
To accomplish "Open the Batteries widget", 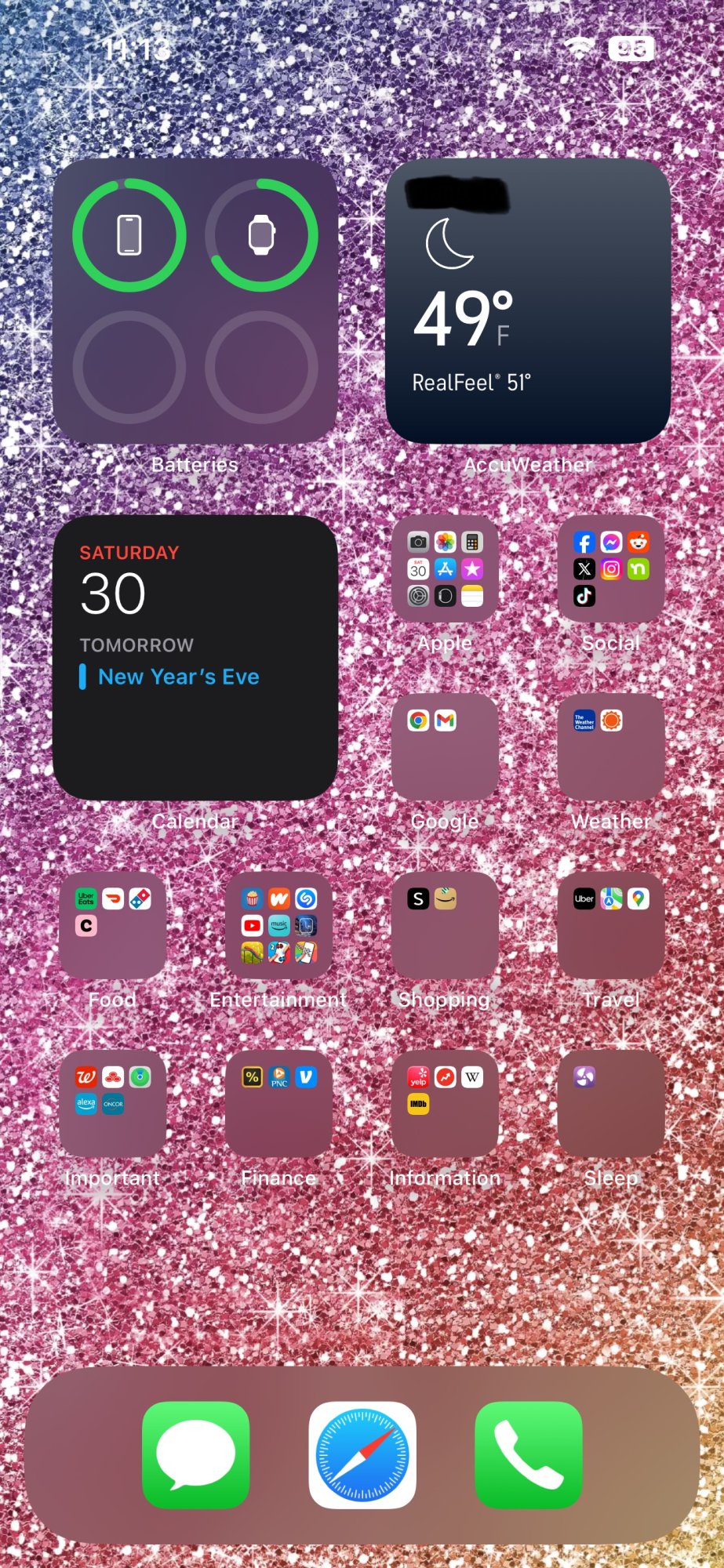I will 195,301.
